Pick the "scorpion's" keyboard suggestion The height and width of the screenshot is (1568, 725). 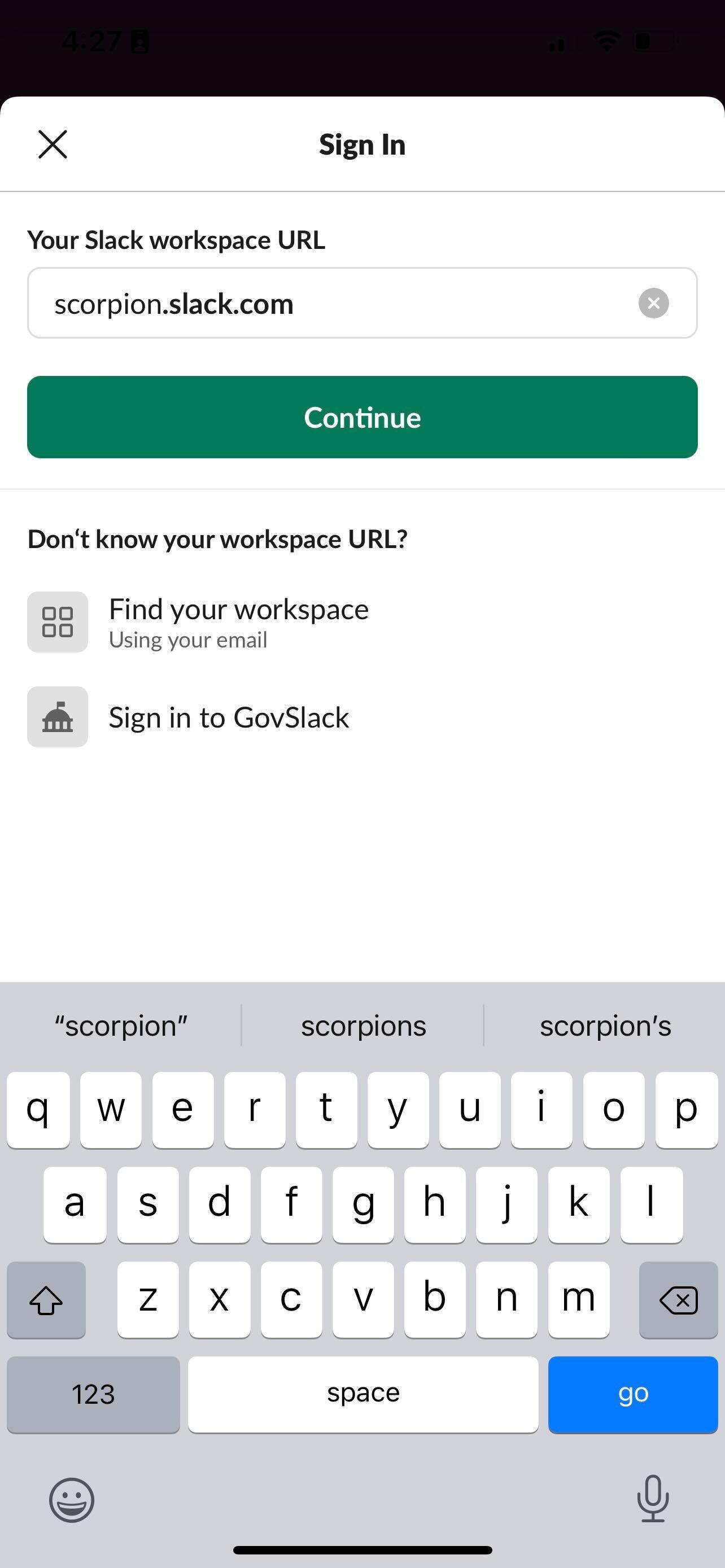point(605,1026)
